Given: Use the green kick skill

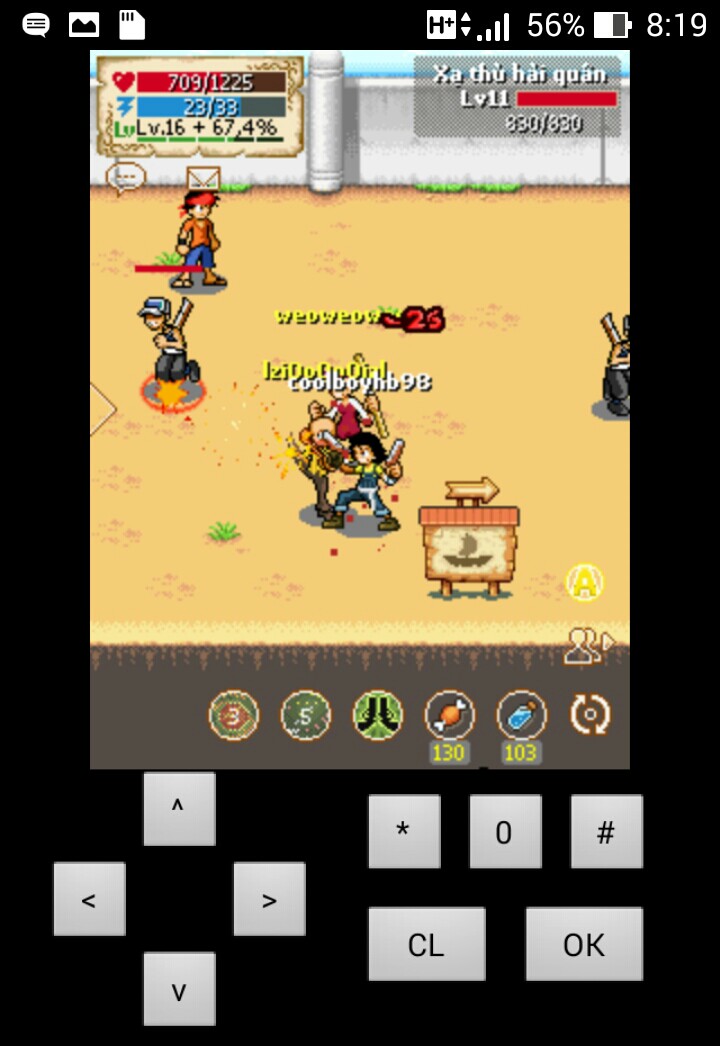Looking at the screenshot, I should coord(378,716).
